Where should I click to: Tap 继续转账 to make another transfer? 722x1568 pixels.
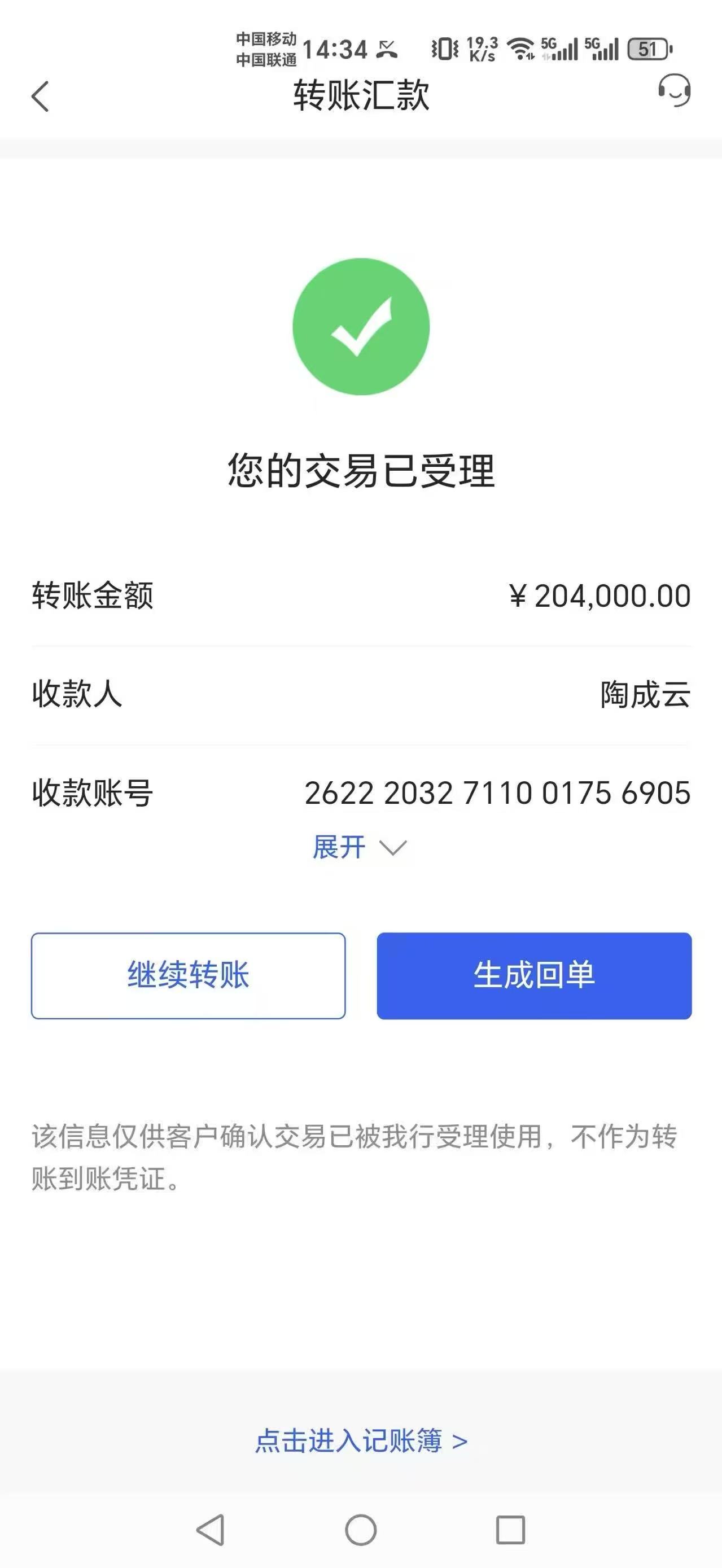pos(188,975)
